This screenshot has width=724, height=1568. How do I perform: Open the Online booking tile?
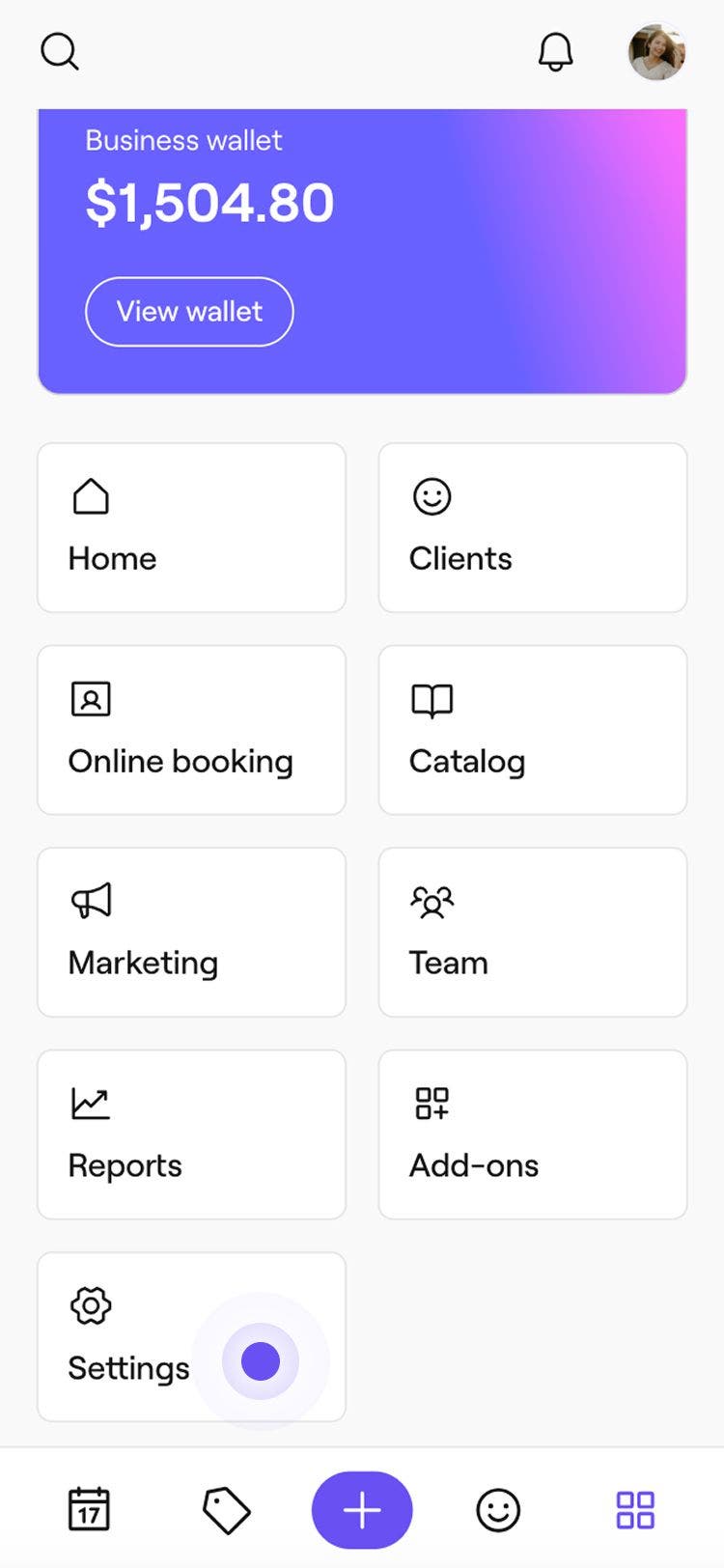click(190, 729)
